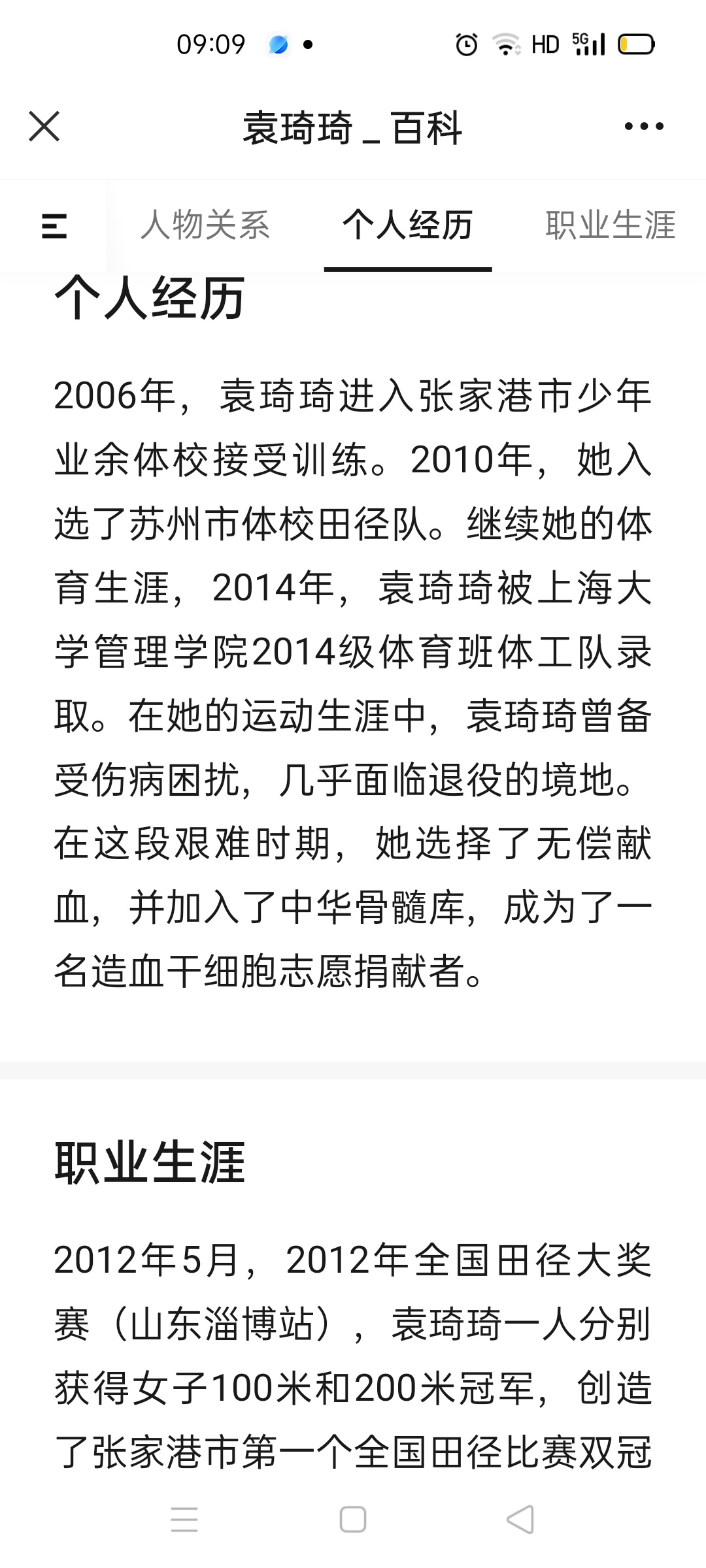Open the three-dot overflow menu
Screen dimensions: 706x1568
(x=643, y=127)
